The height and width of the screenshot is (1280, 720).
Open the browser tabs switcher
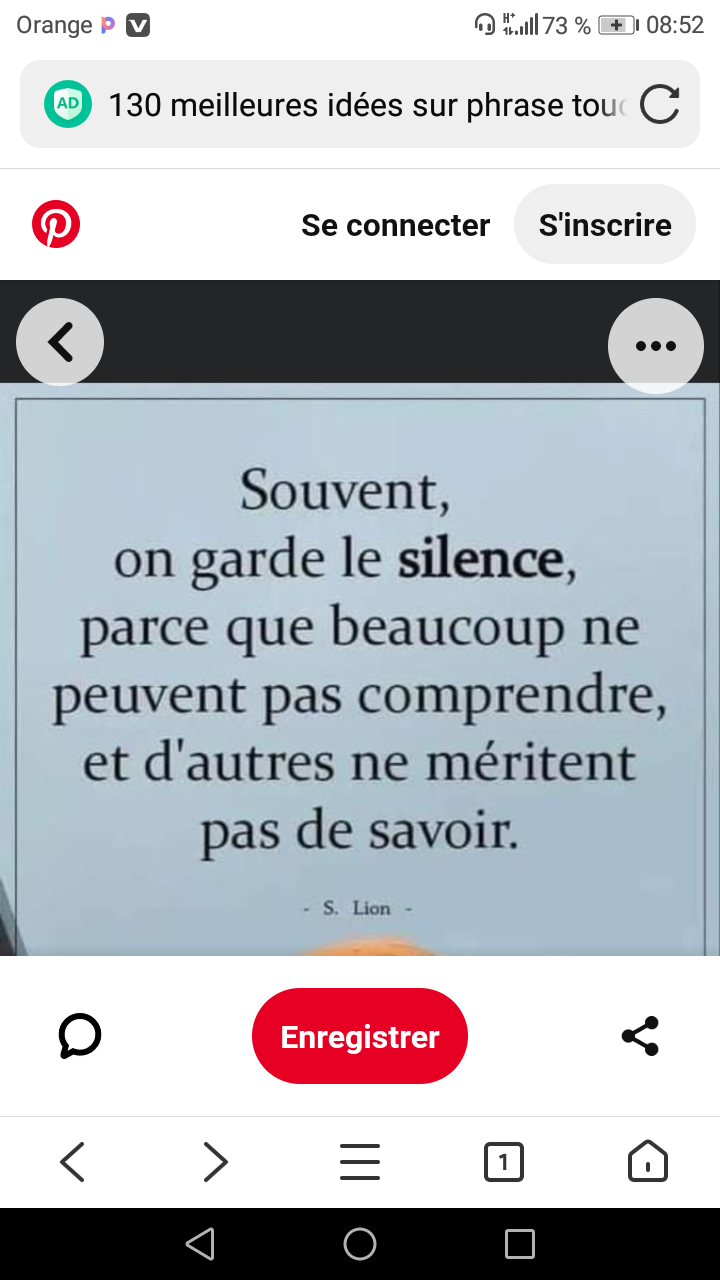[x=503, y=1162]
